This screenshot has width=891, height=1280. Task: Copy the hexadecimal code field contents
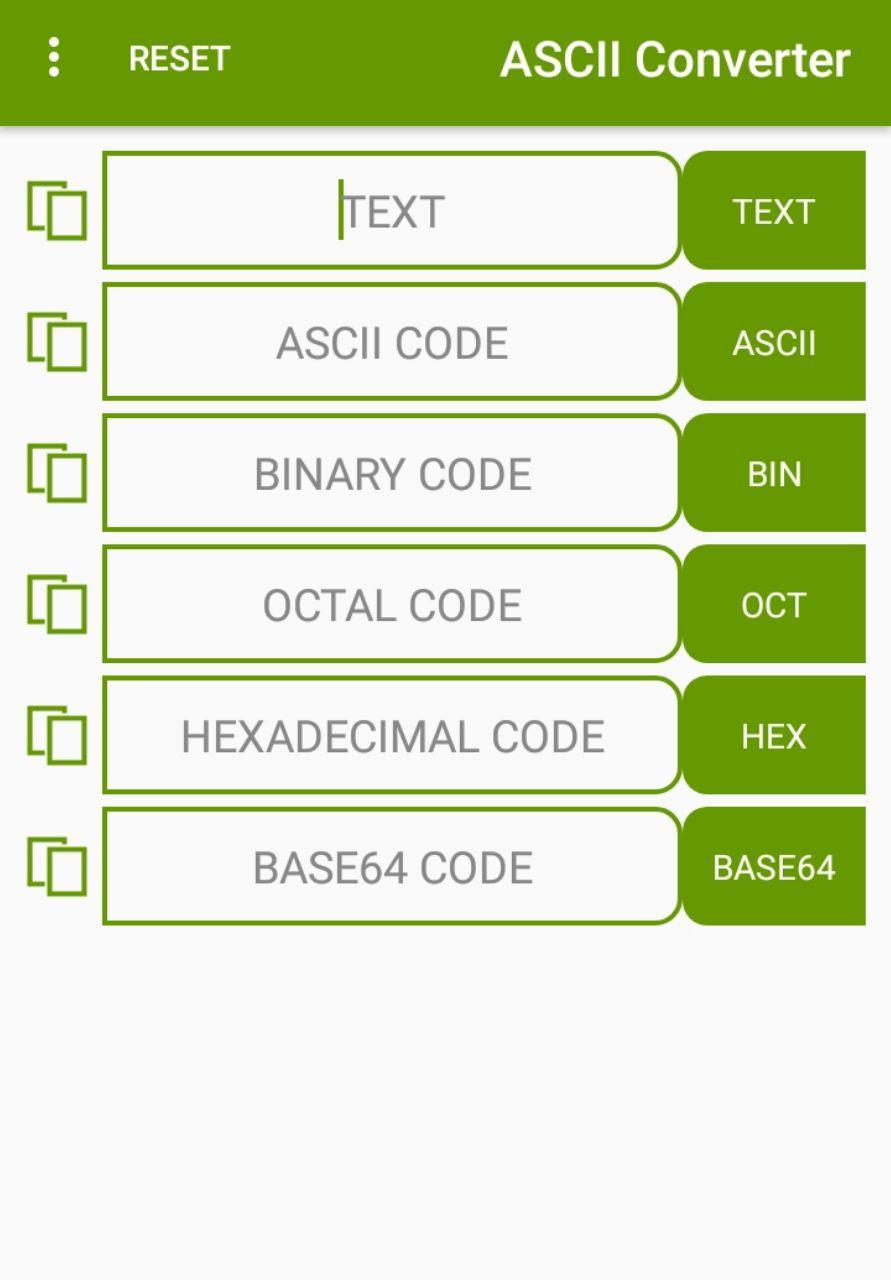point(57,735)
